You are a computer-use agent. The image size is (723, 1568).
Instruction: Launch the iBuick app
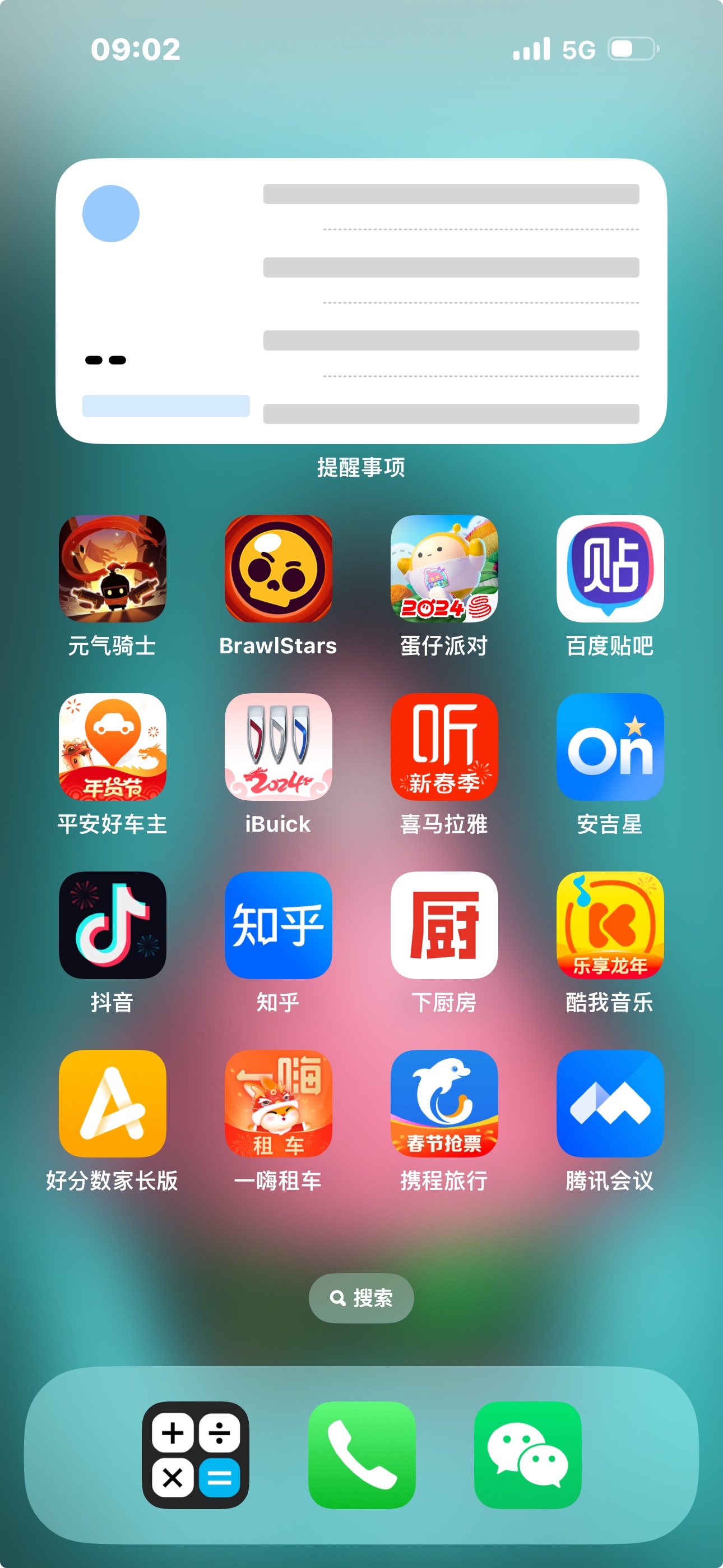(x=278, y=747)
